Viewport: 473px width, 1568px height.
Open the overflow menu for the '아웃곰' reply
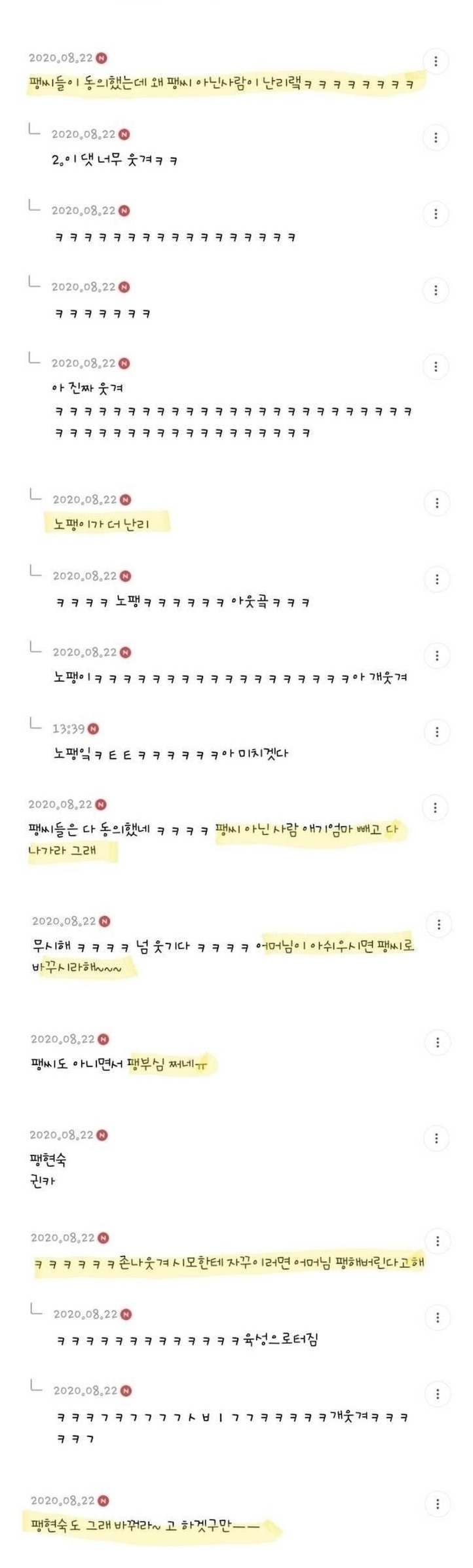coord(436,579)
